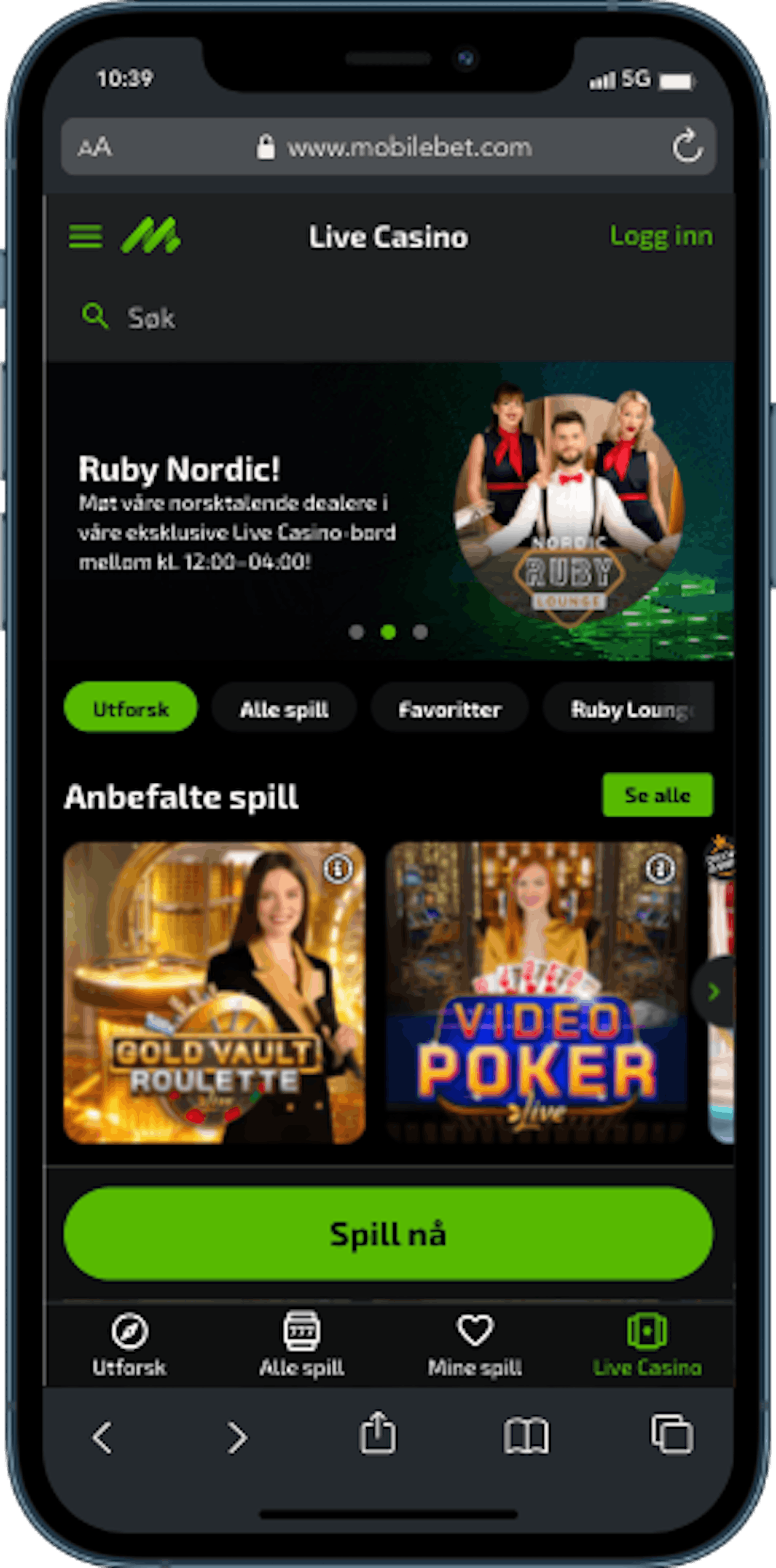Tap Se alle for recommended games
Viewport: 776px width, 1568px height.
point(657,794)
